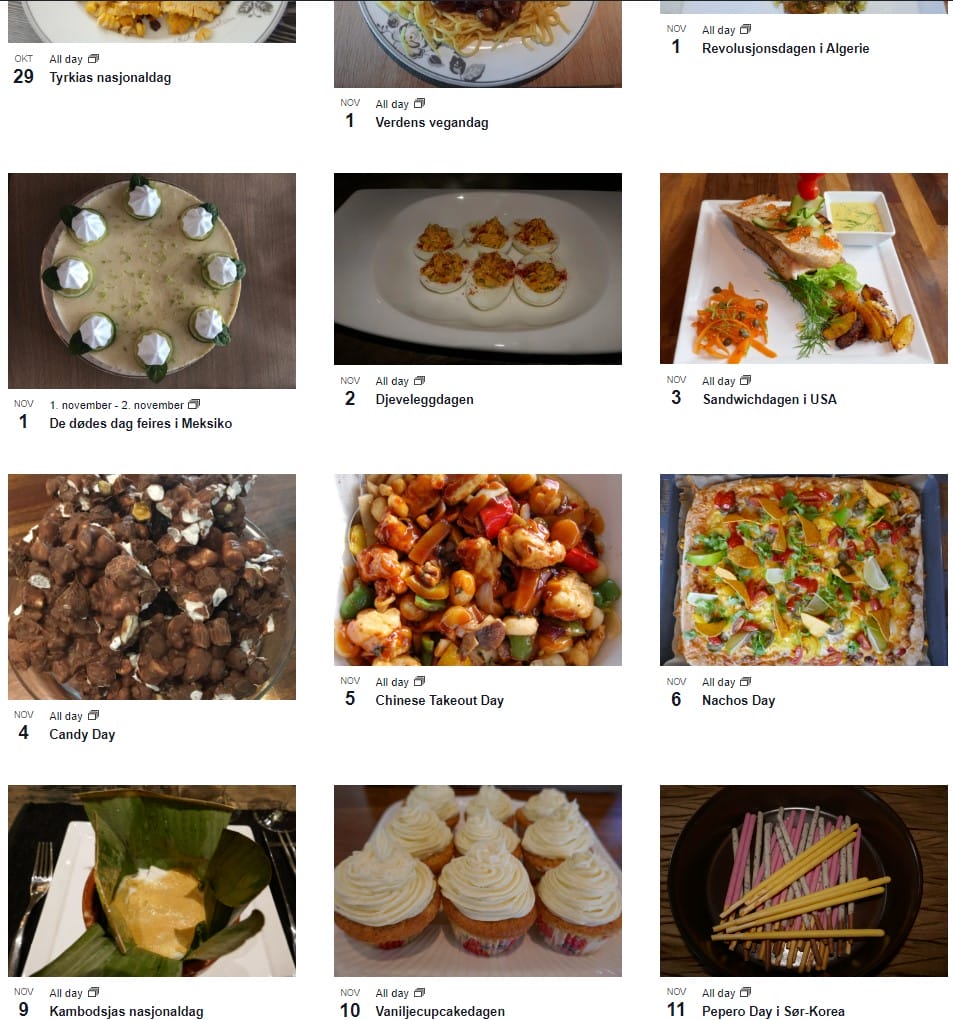Open the Sandwichdagen i USA event link

(x=769, y=399)
